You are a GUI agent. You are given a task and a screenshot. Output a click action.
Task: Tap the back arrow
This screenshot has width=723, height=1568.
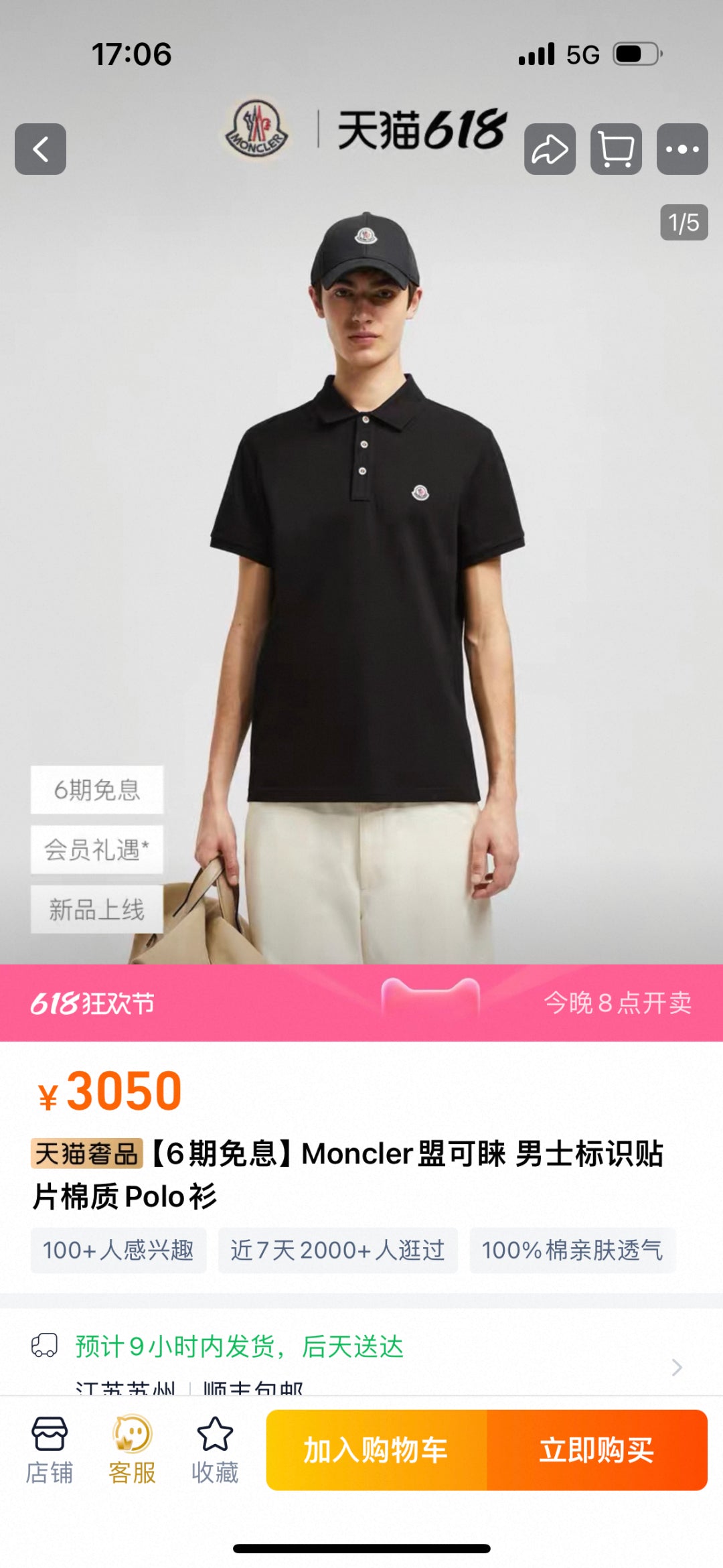coord(42,149)
